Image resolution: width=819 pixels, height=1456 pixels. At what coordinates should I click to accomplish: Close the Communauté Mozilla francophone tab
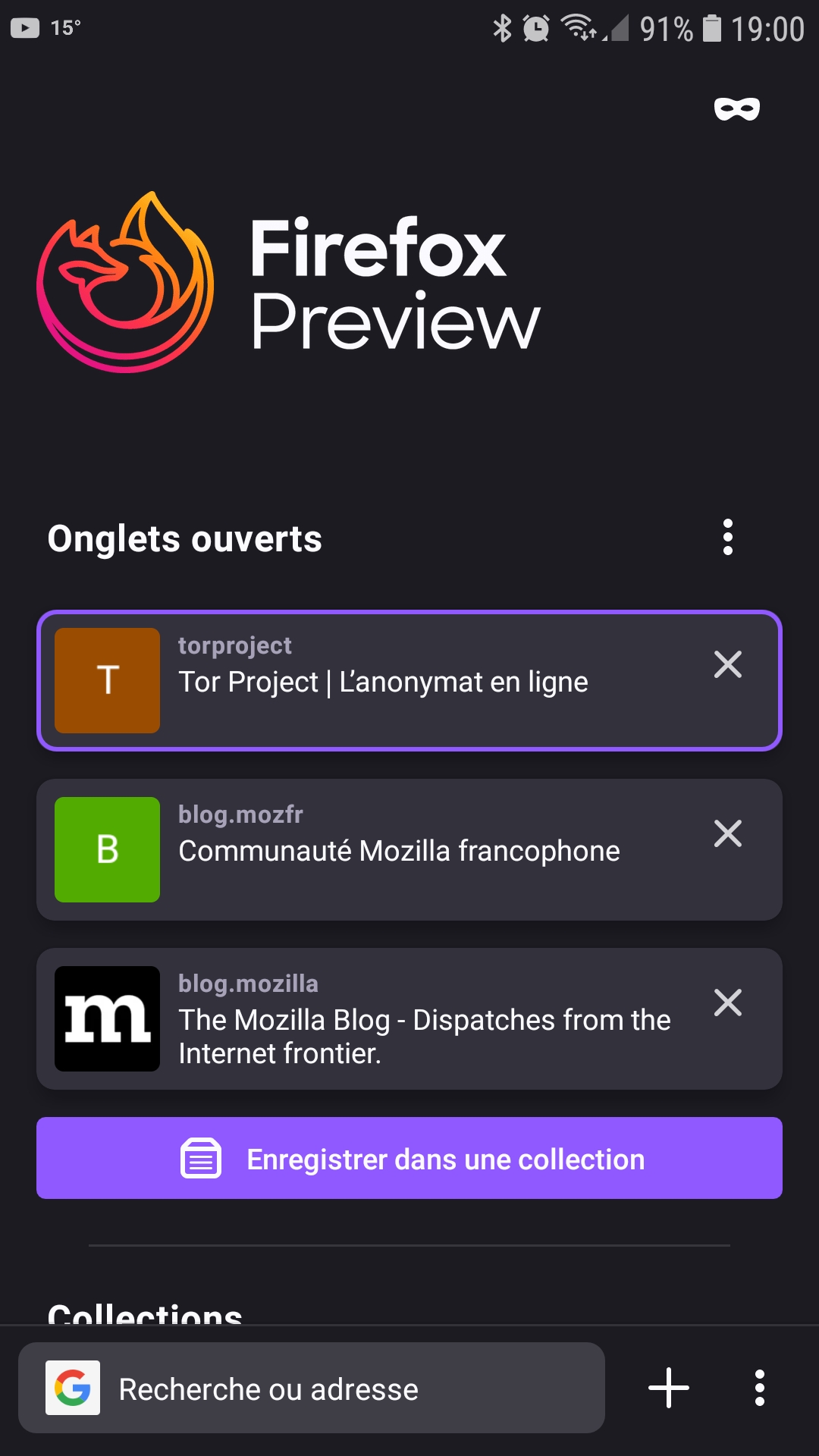tap(728, 833)
